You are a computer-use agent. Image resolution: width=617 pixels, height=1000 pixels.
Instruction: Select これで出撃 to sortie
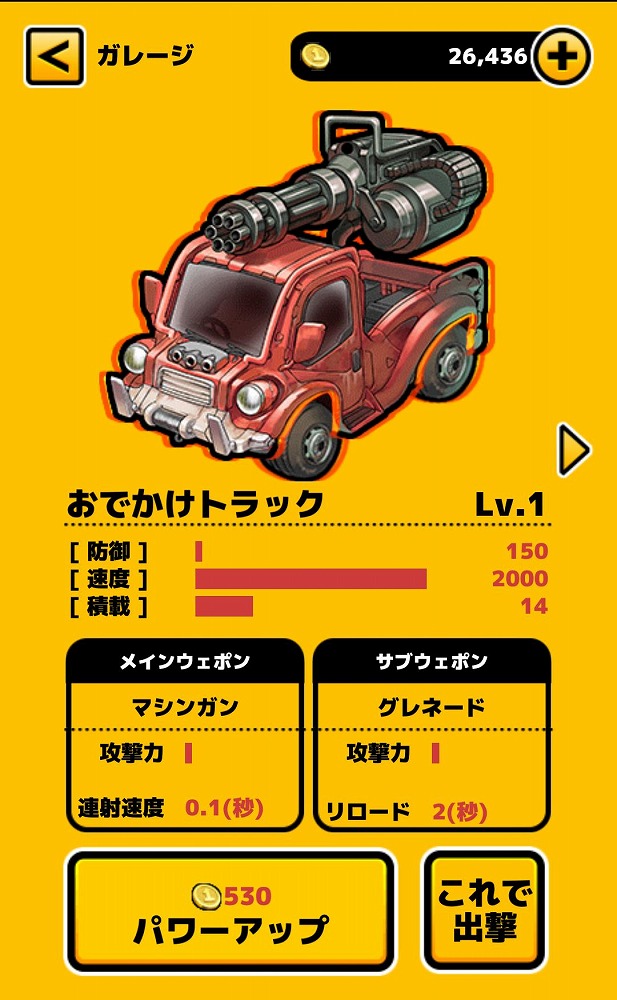484,911
